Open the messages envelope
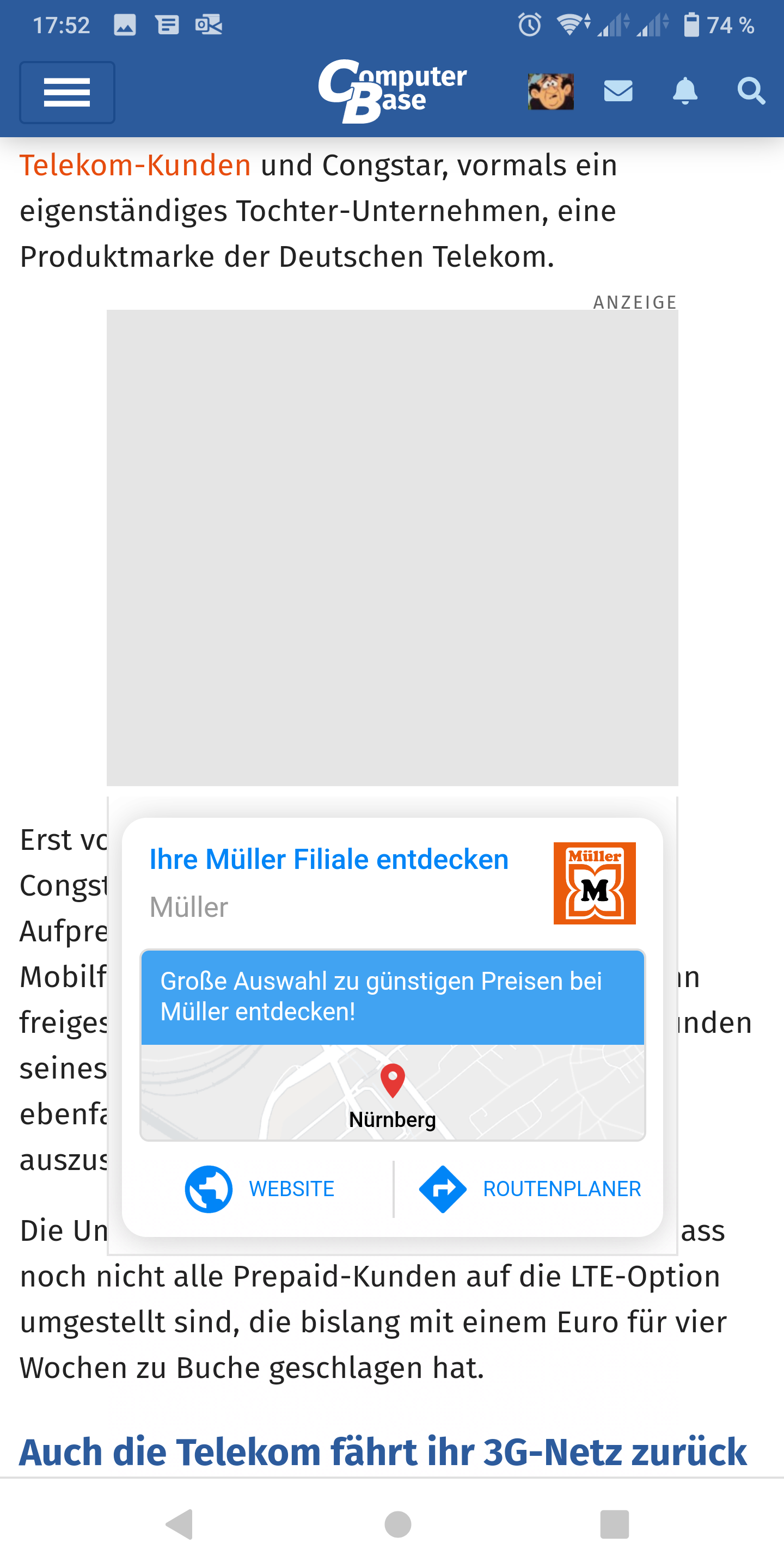 point(618,91)
